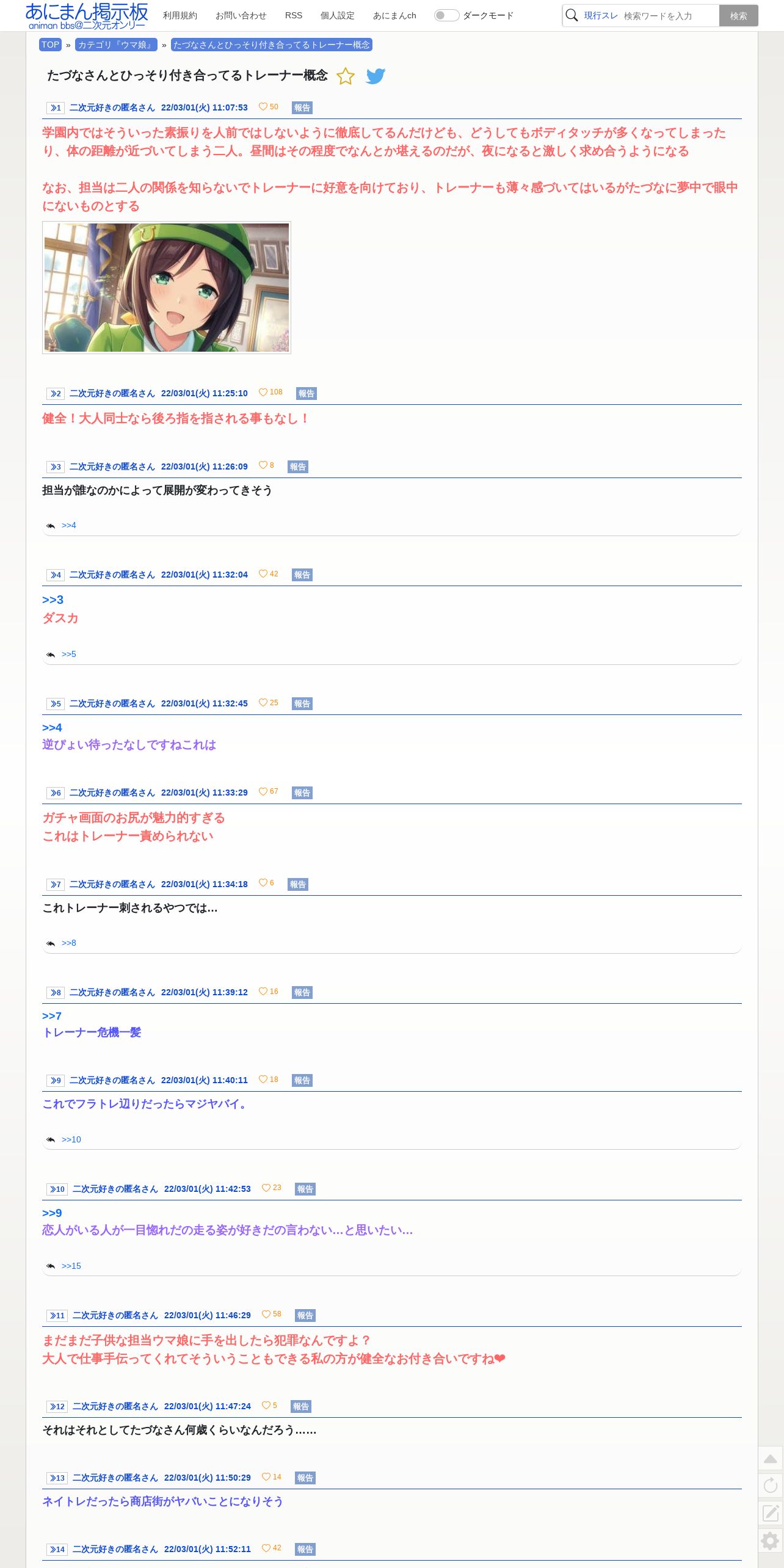Screen dimensions: 784x1568
Task: Open the お問い合わせ page
Action: (241, 15)
